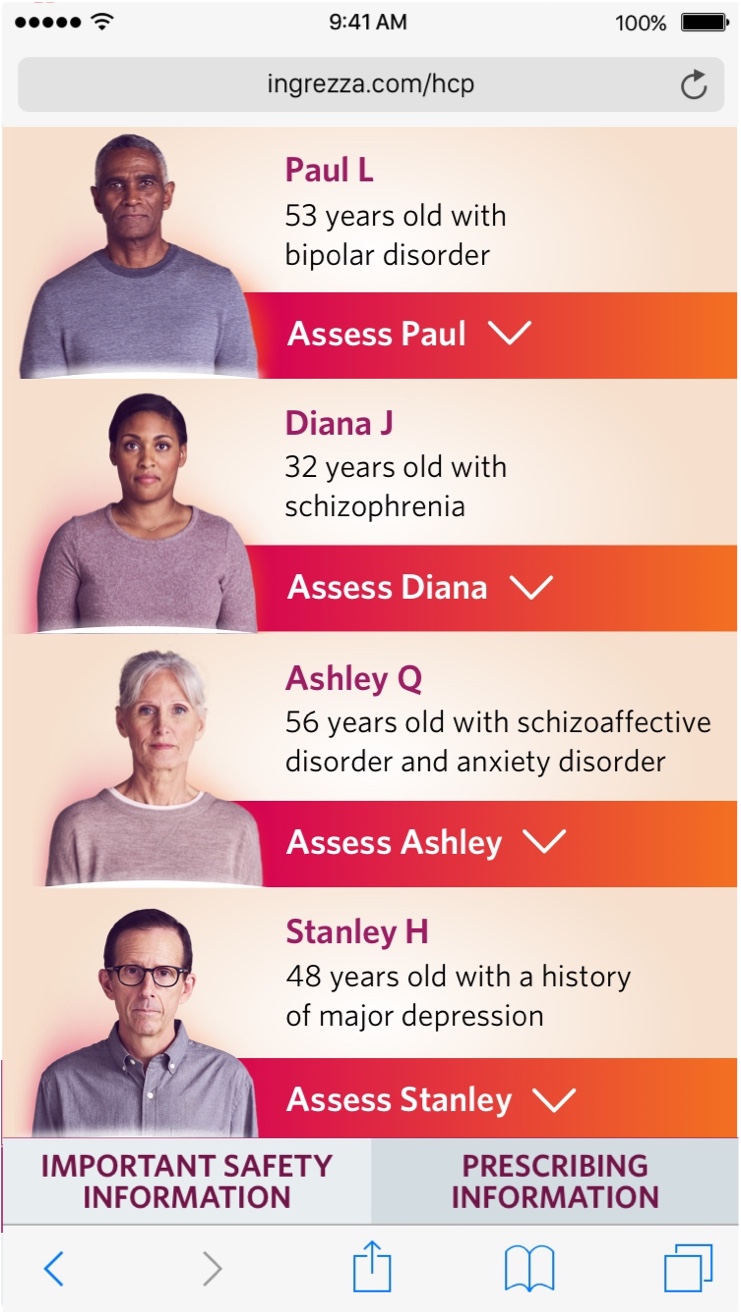Reload the page
This screenshot has width=741, height=1314.
click(x=694, y=85)
